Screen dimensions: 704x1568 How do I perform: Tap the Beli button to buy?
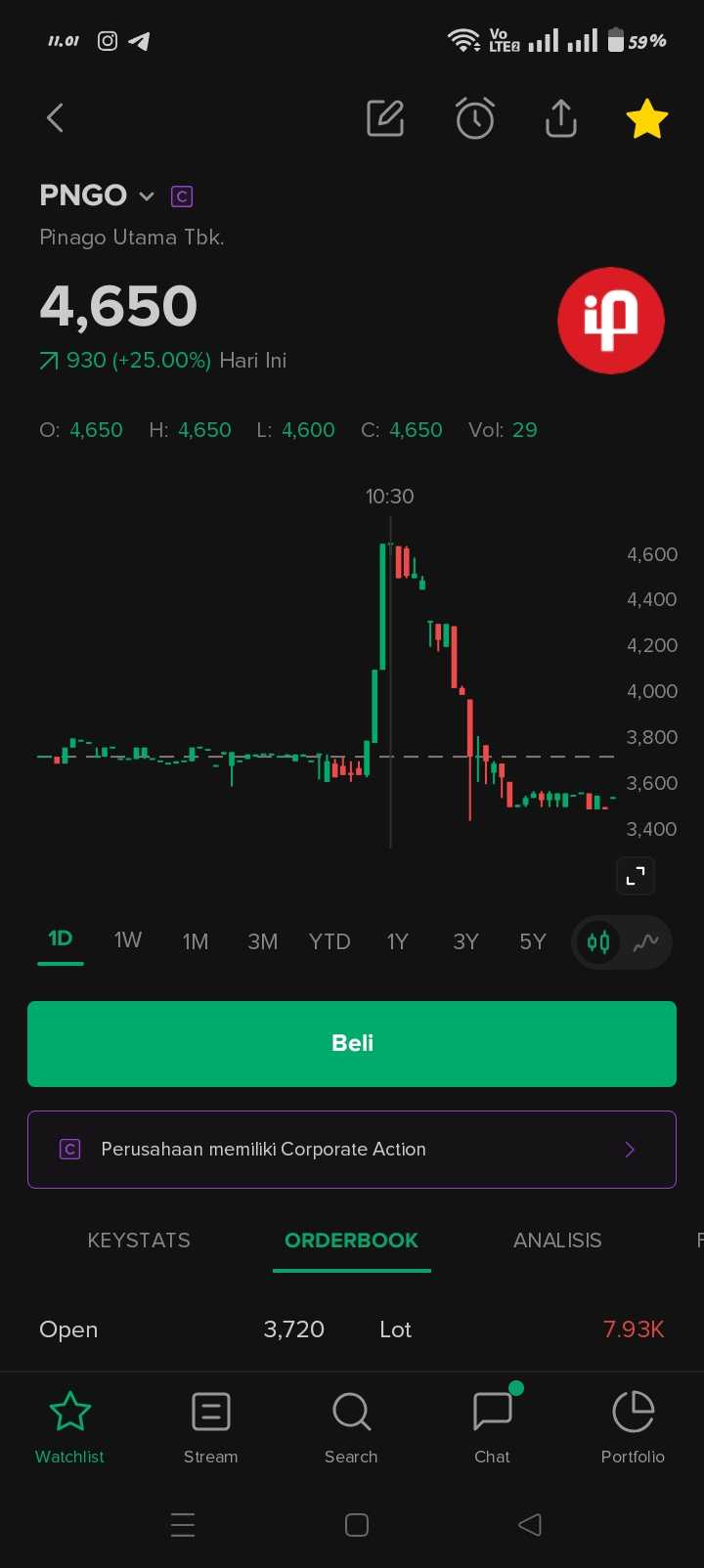352,1043
